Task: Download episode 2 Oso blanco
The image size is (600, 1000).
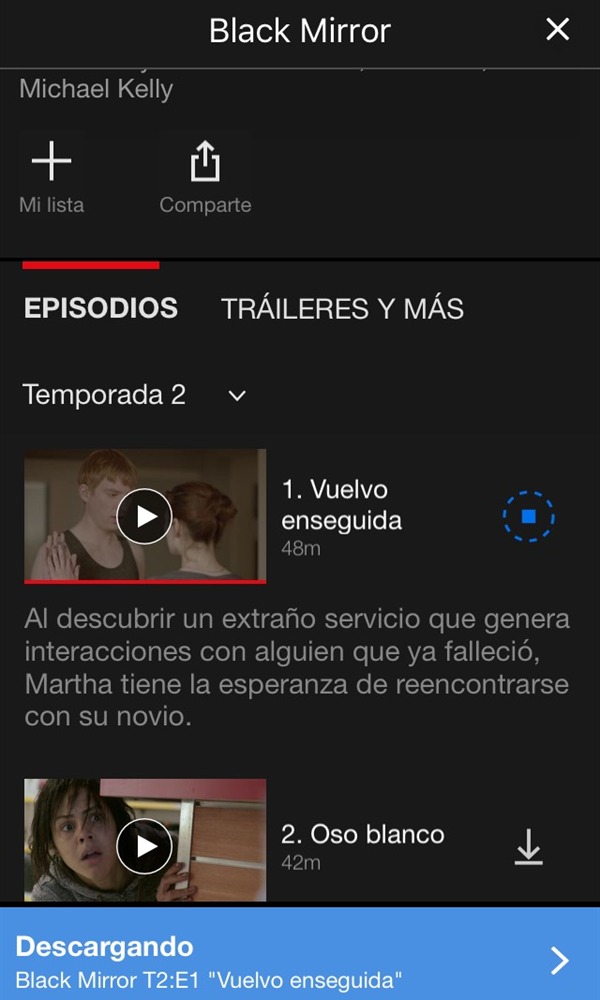Action: tap(528, 848)
